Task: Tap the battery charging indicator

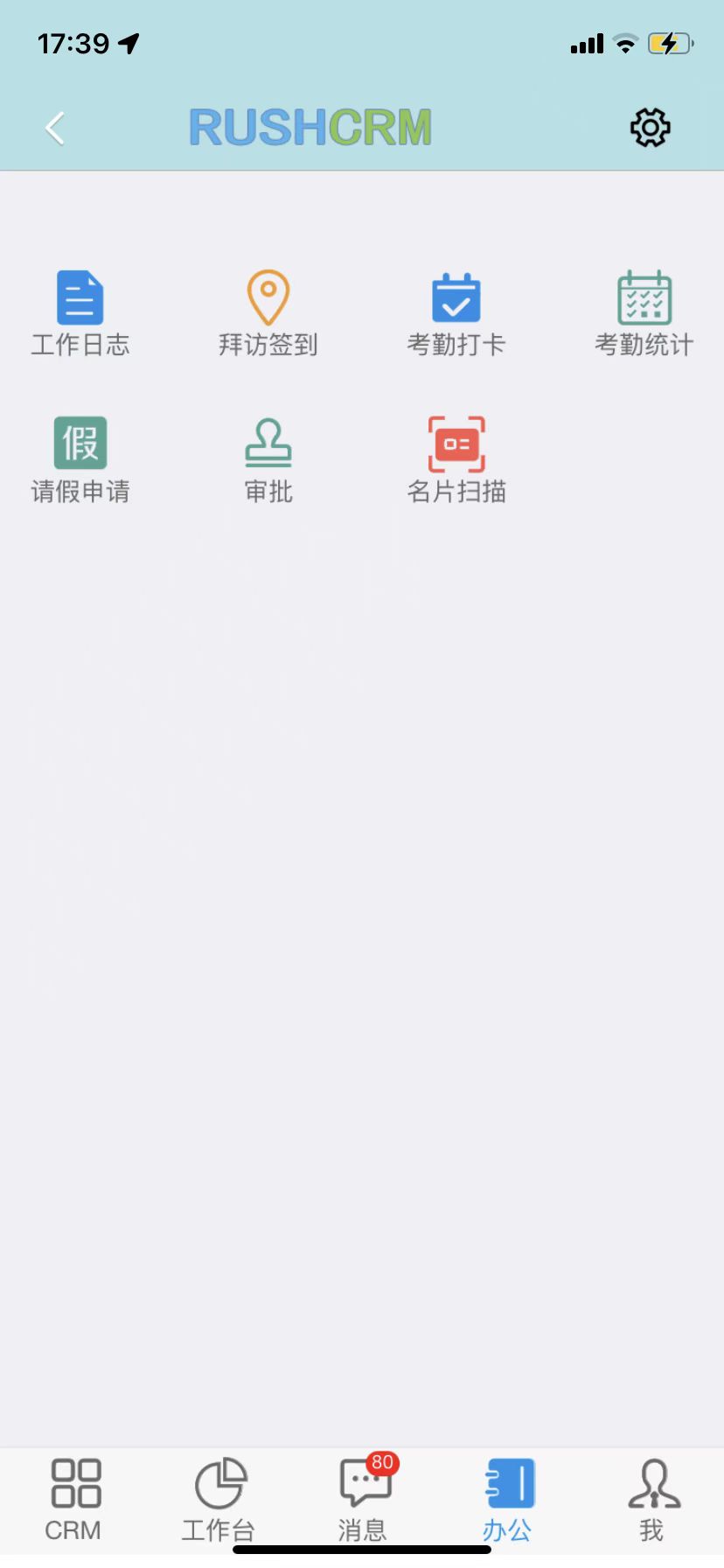Action: point(670,43)
